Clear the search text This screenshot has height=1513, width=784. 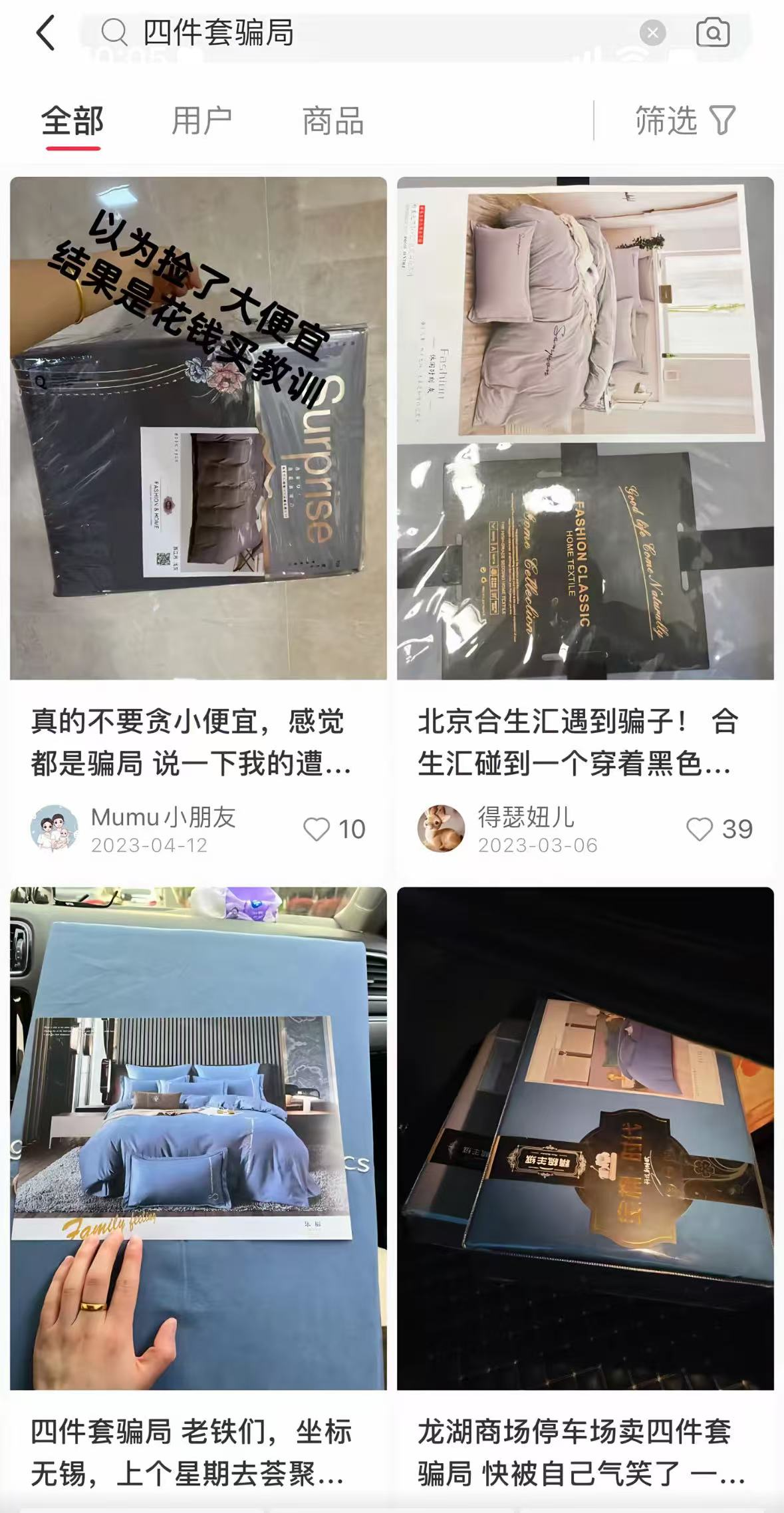click(x=652, y=33)
